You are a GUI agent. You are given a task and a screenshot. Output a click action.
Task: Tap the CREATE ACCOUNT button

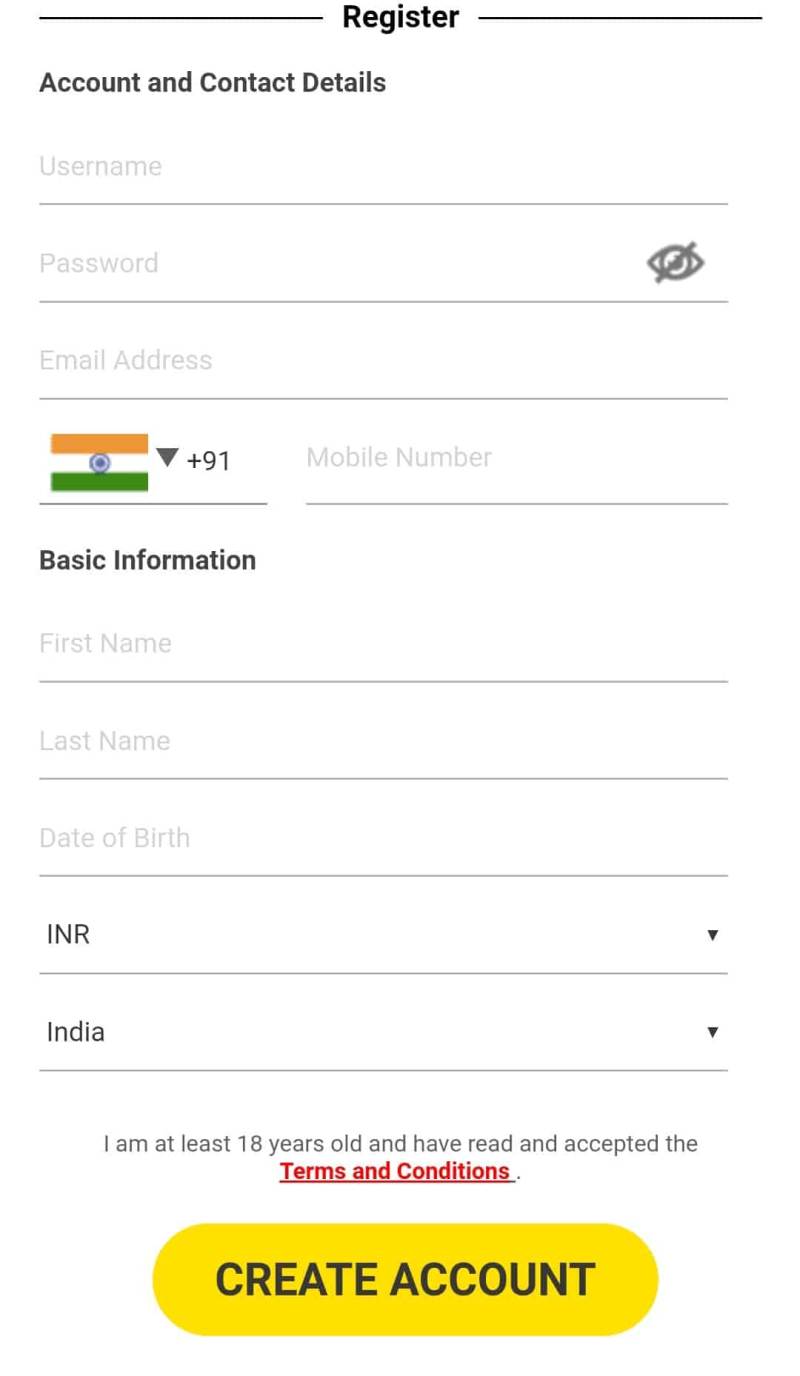point(405,1279)
